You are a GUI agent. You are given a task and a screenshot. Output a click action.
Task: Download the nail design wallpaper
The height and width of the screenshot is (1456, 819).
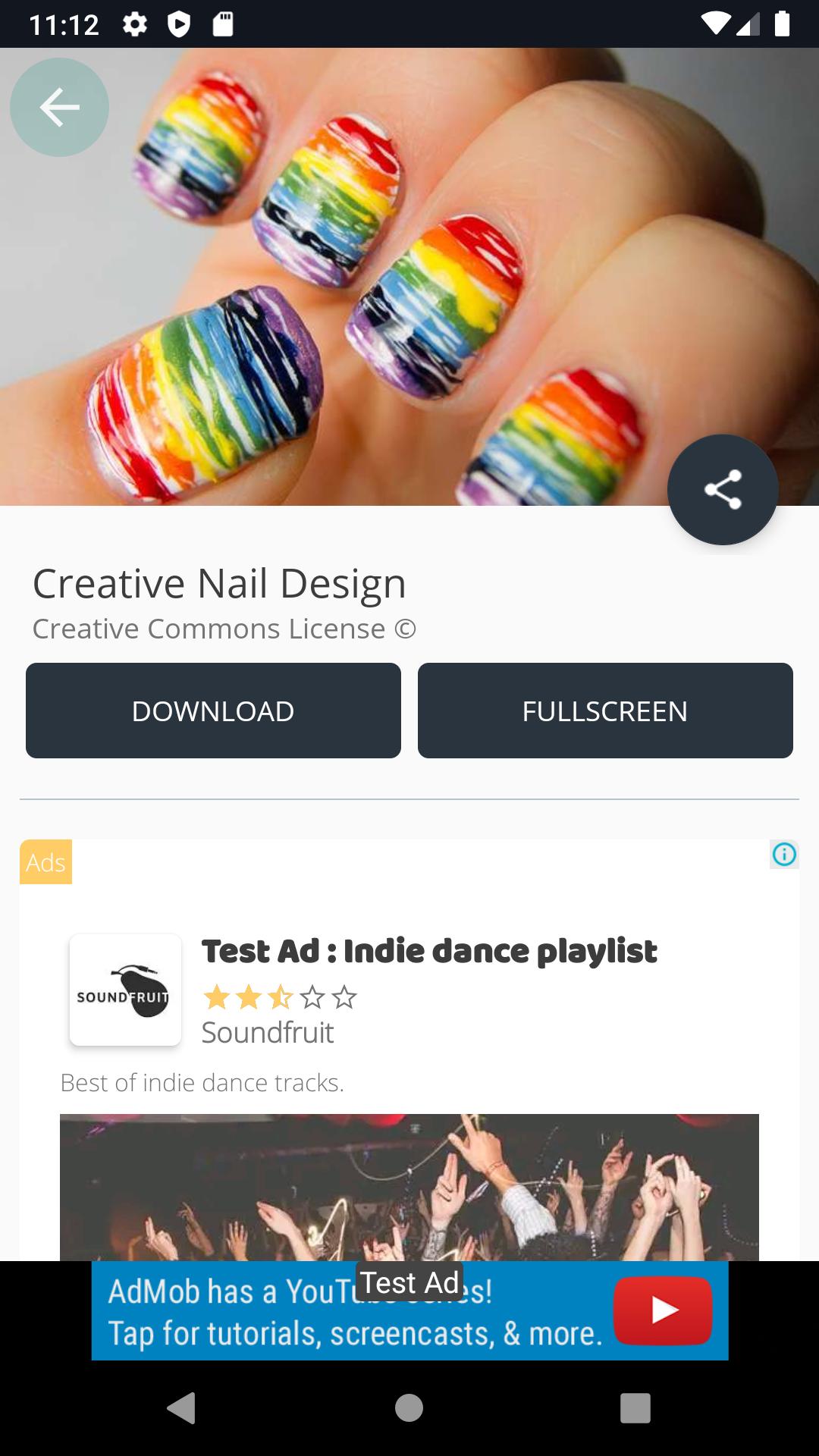213,711
